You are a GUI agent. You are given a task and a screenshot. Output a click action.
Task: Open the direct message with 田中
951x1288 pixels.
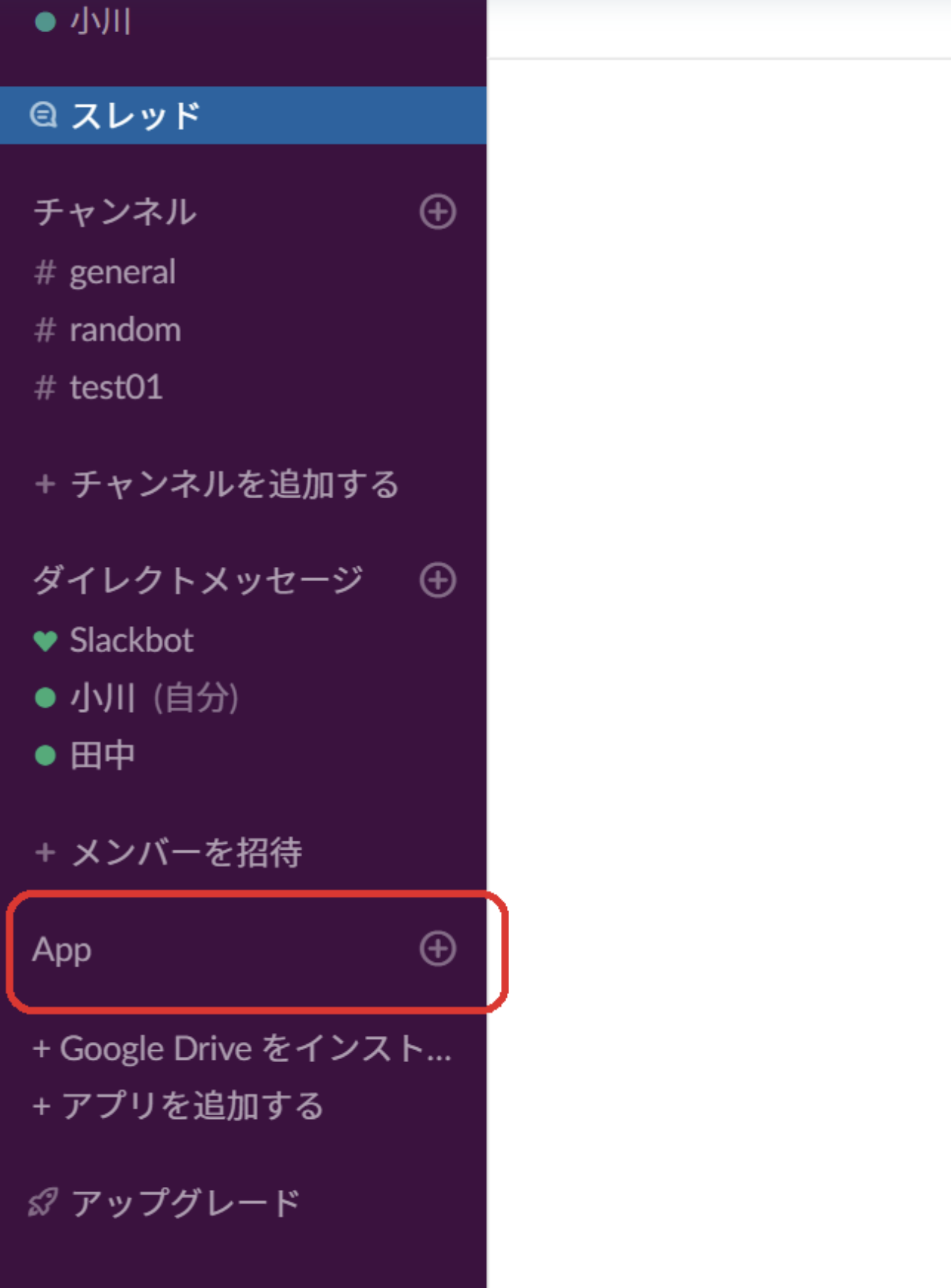click(102, 755)
